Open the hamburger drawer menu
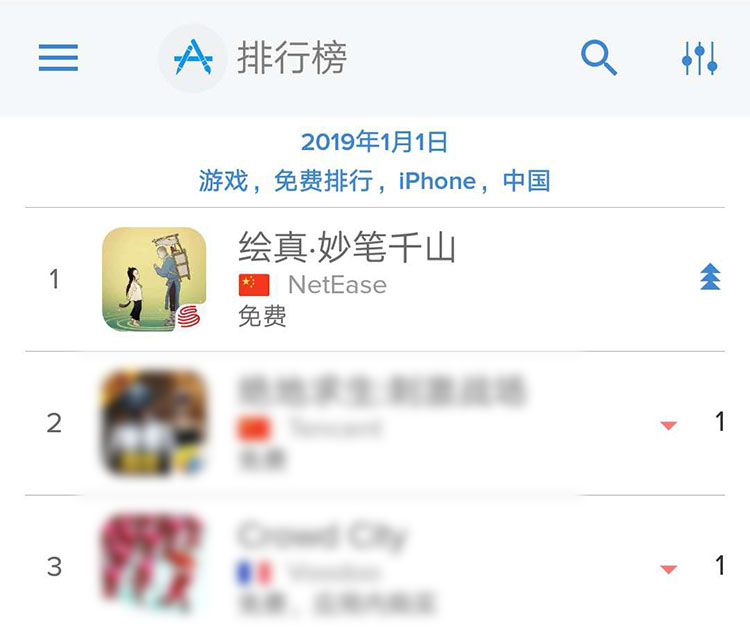750x638 pixels. tap(58, 58)
